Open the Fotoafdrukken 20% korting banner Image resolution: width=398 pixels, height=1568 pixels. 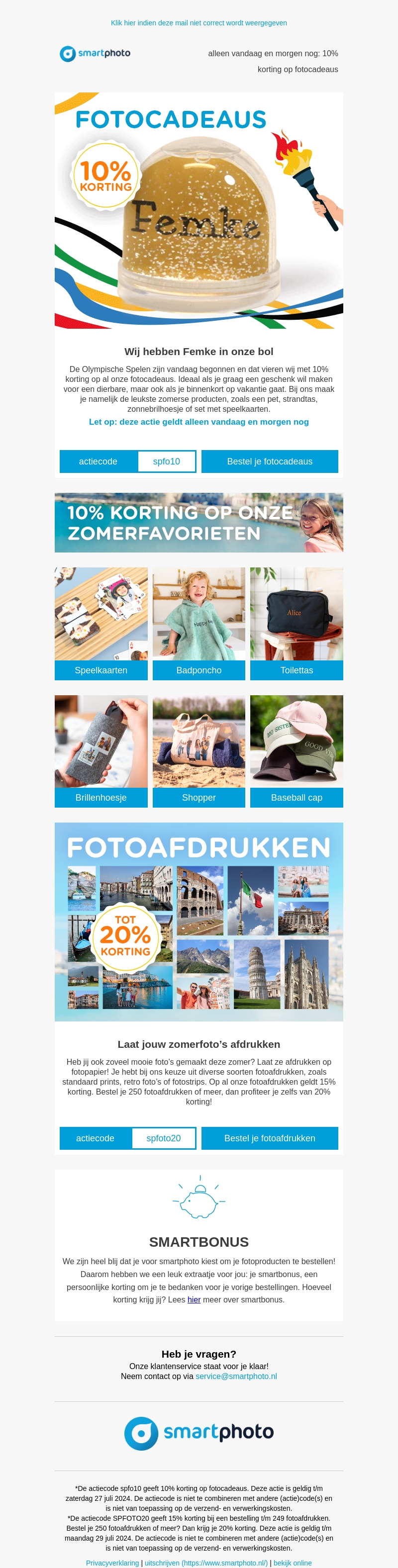click(199, 922)
